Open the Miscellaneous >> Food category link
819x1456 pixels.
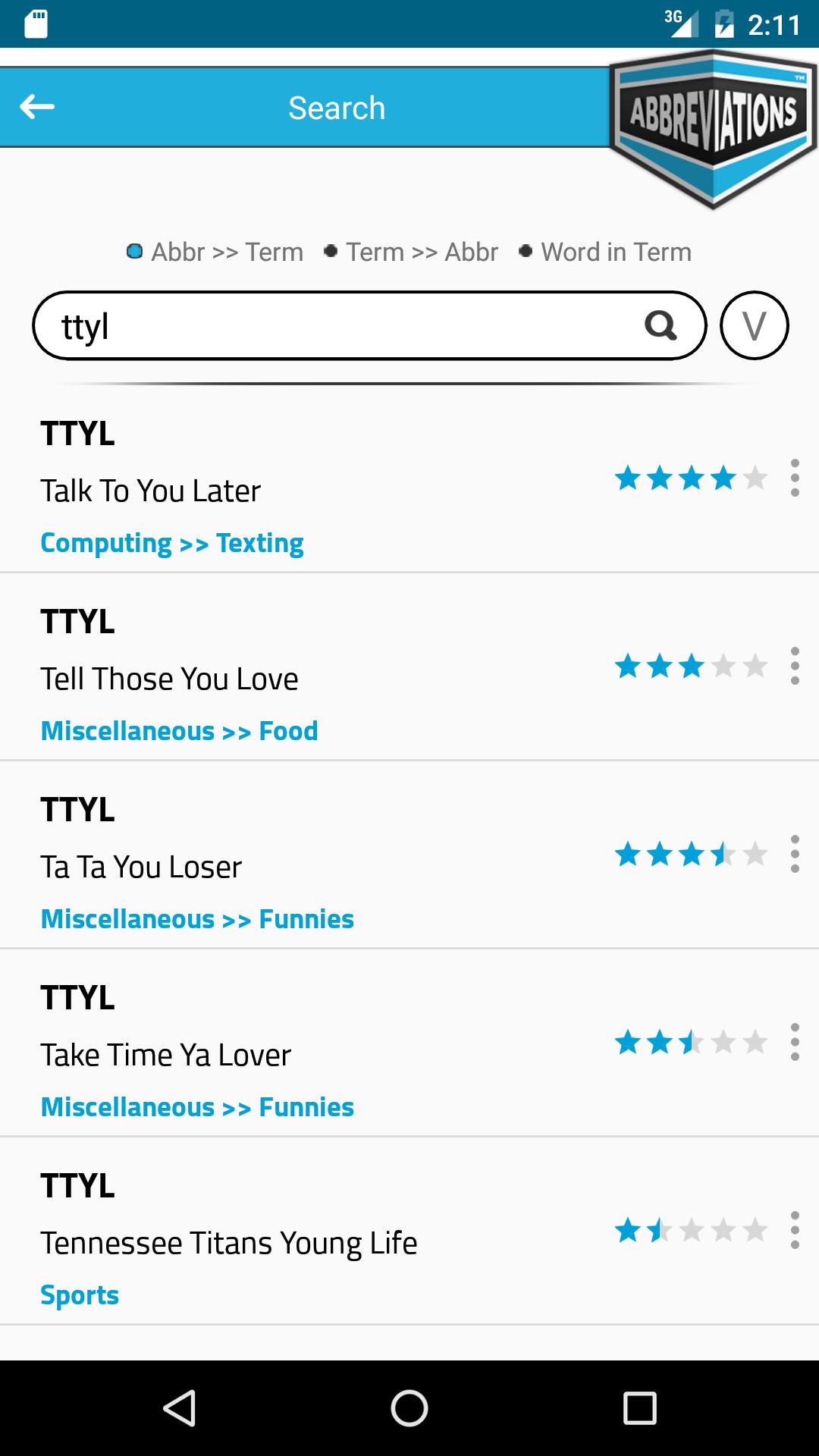click(x=179, y=731)
